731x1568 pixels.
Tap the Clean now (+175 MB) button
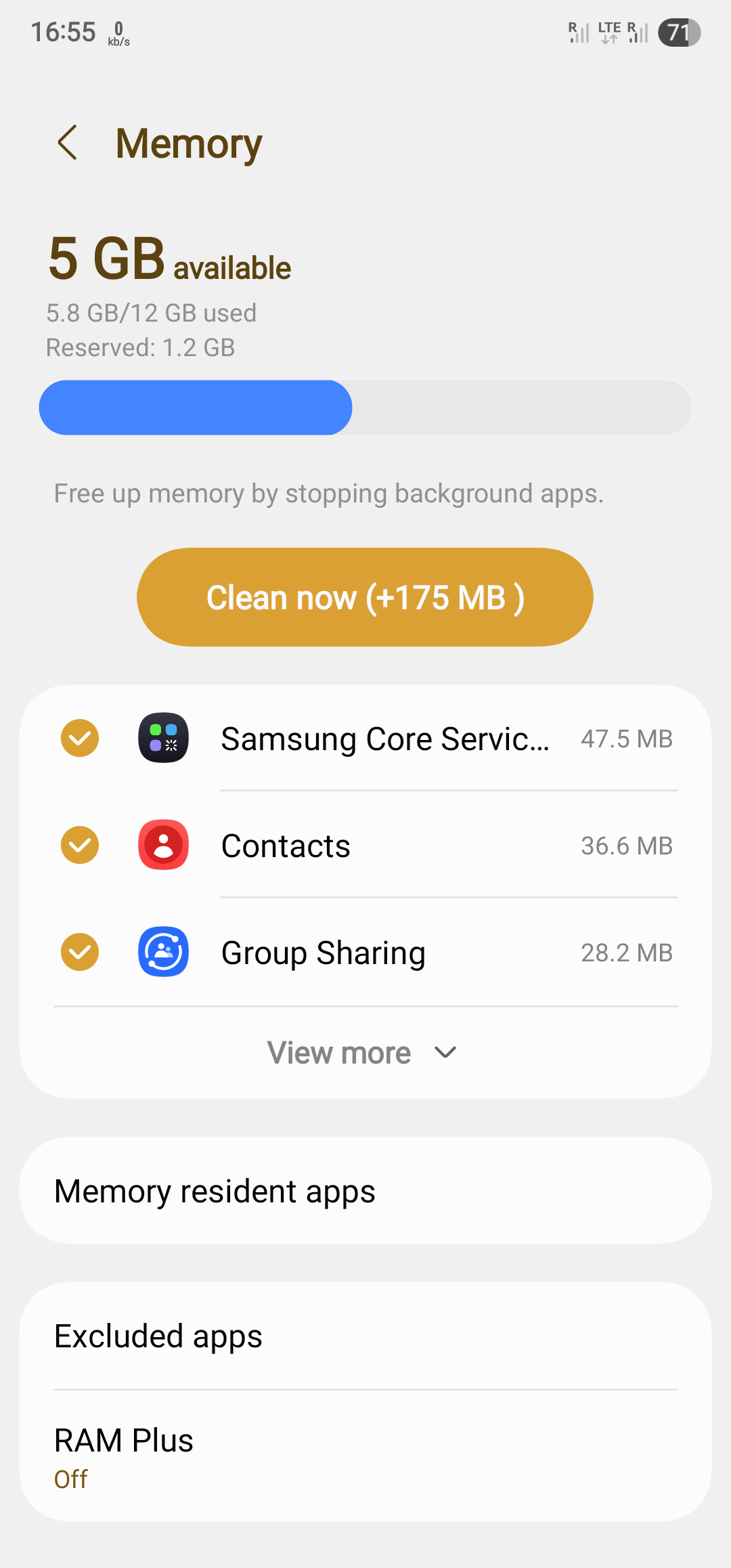[365, 597]
